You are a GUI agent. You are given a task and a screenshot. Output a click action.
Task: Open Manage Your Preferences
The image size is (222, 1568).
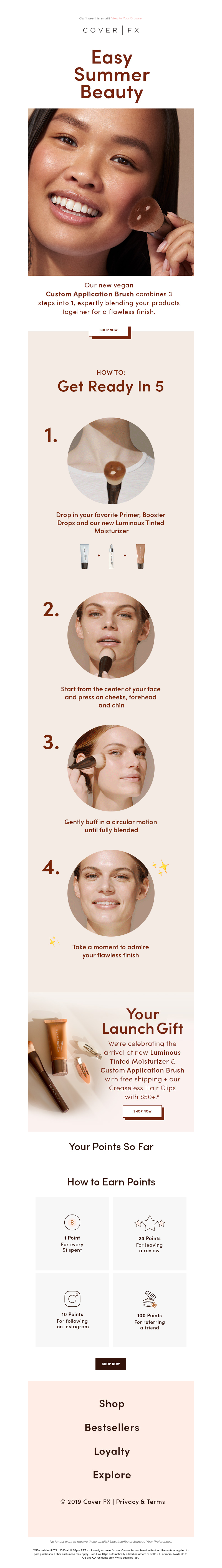[152, 1542]
